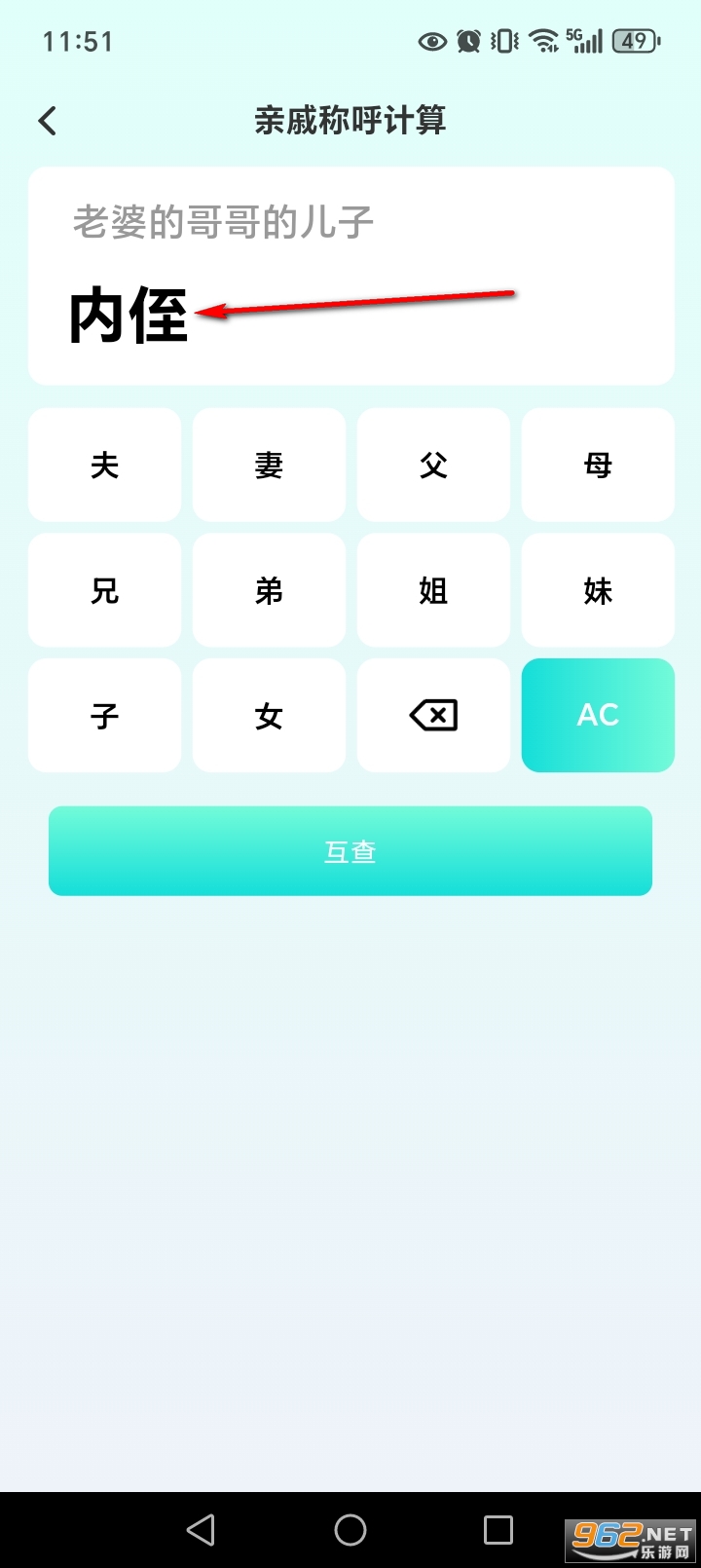Tap the 母 mother key
This screenshot has width=701, height=1568.
(x=597, y=465)
